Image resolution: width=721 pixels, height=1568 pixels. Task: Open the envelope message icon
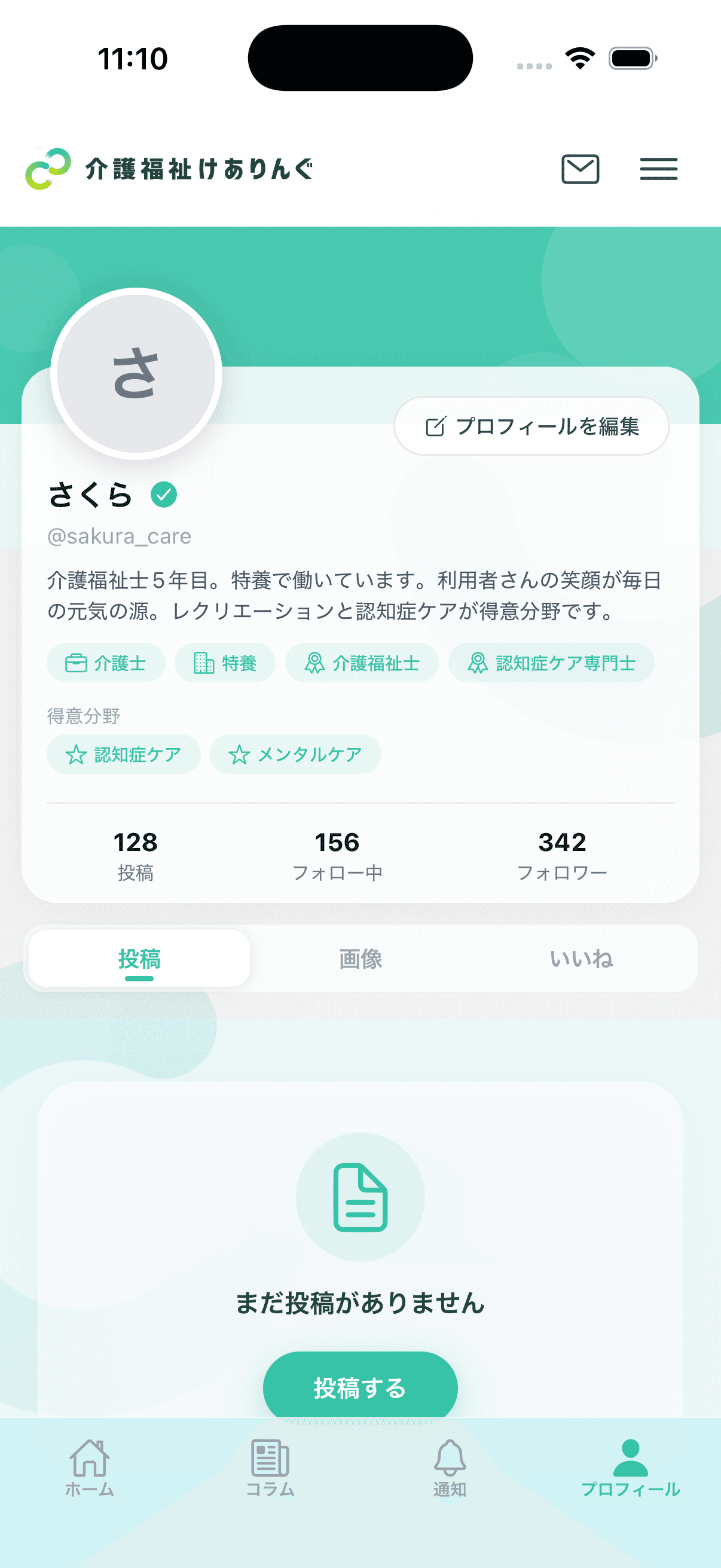581,170
